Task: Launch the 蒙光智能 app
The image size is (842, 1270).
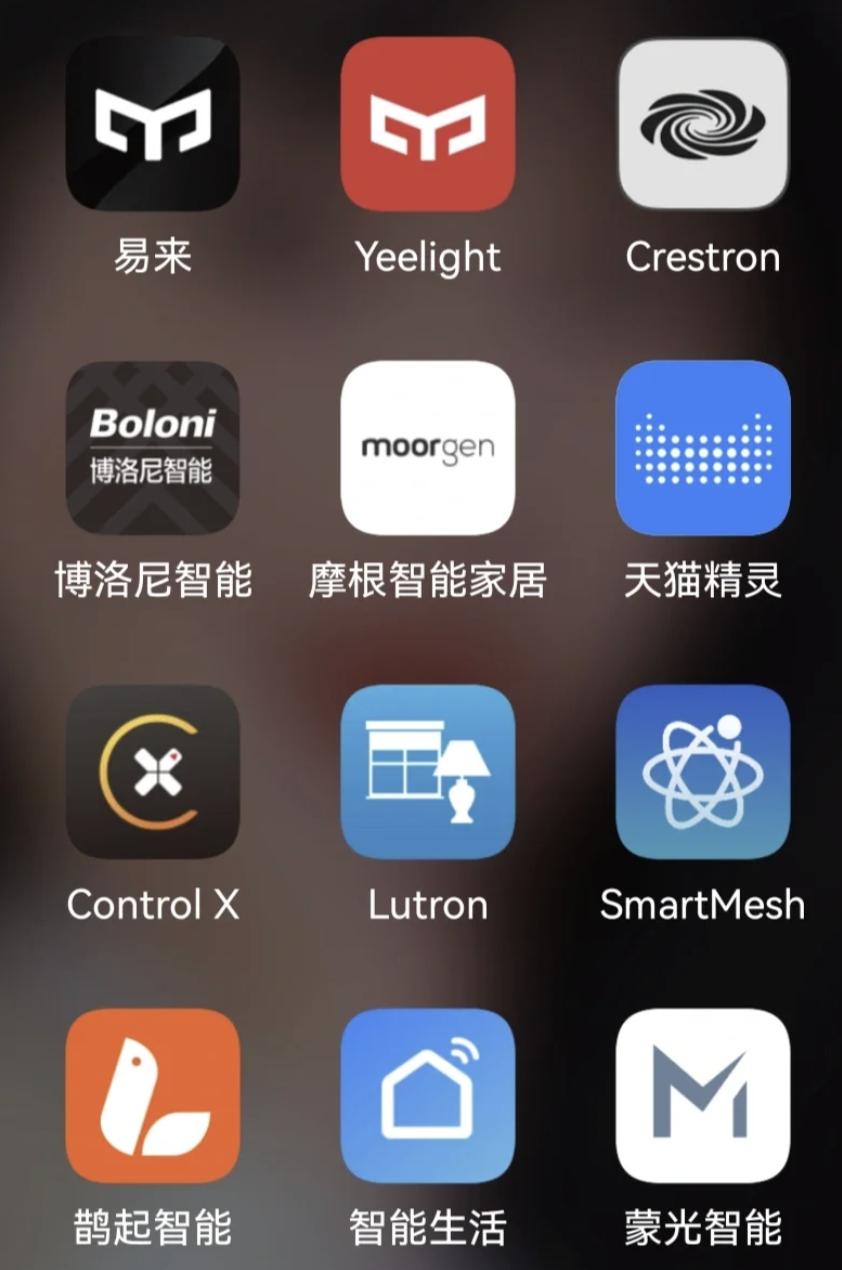Action: point(703,1096)
